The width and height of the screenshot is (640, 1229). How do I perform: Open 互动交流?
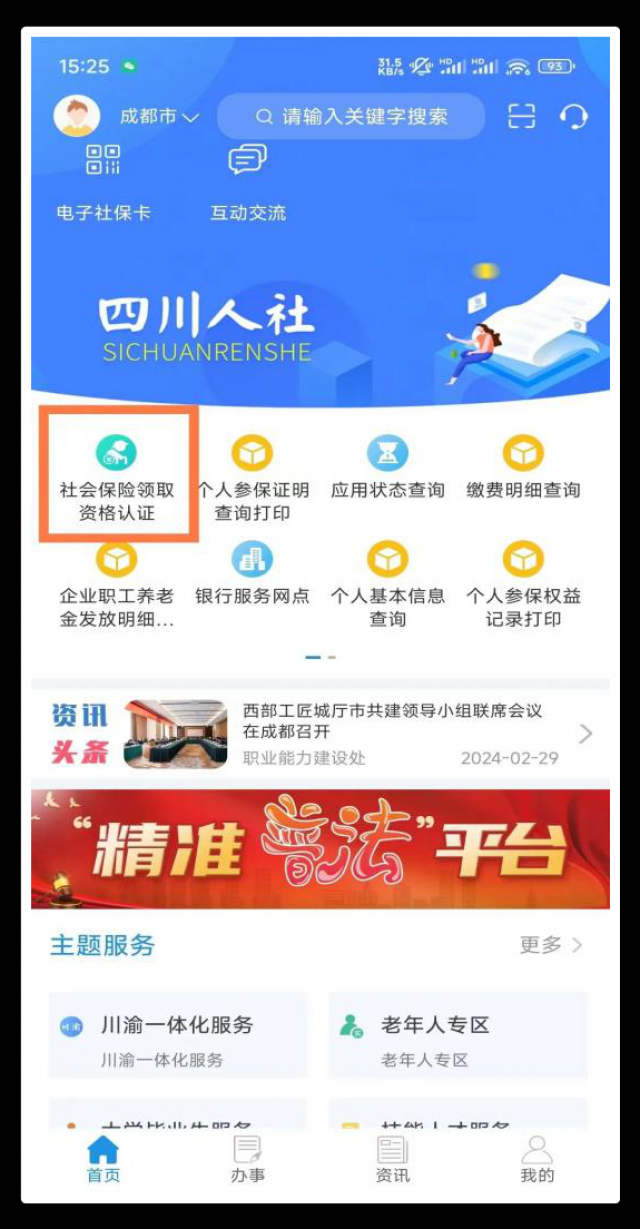(x=248, y=183)
